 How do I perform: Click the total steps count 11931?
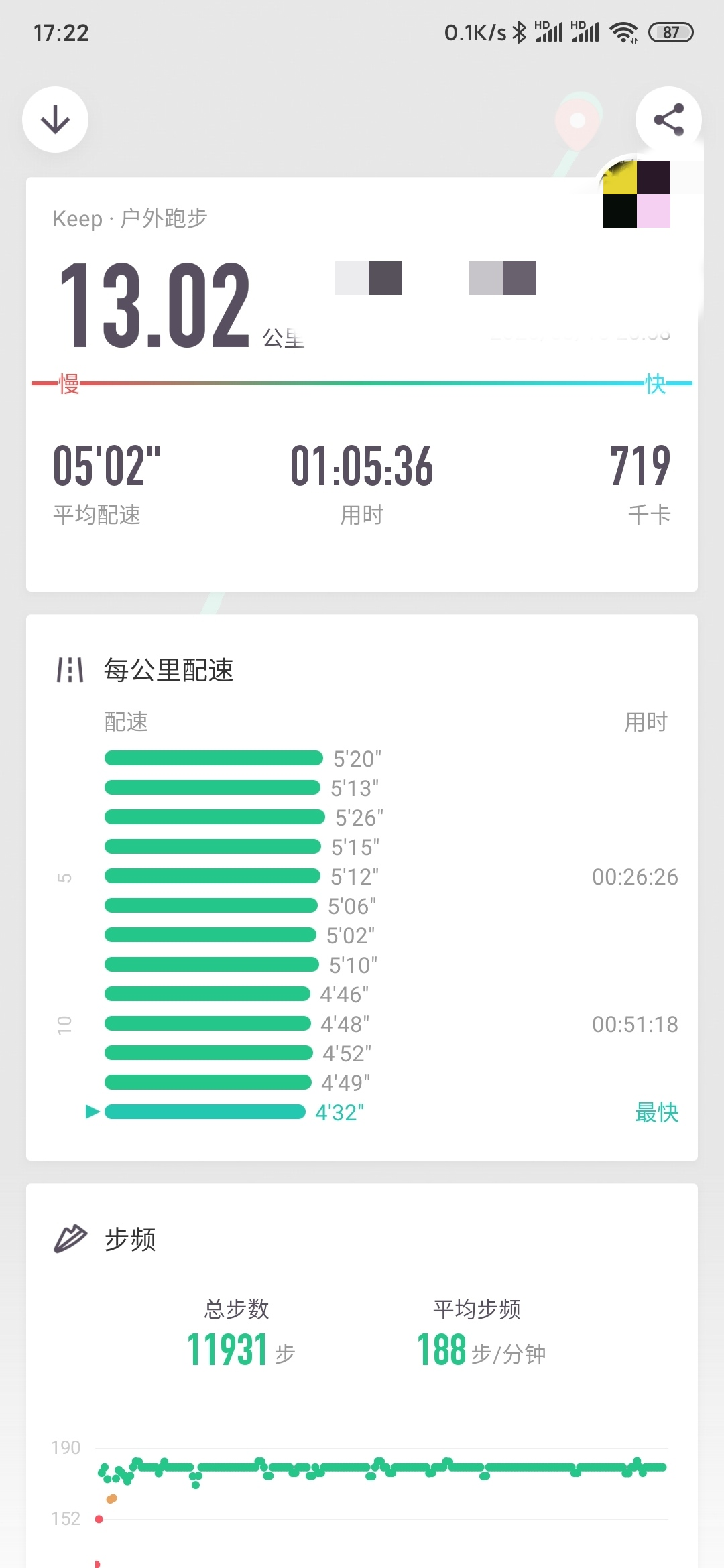point(229,1348)
